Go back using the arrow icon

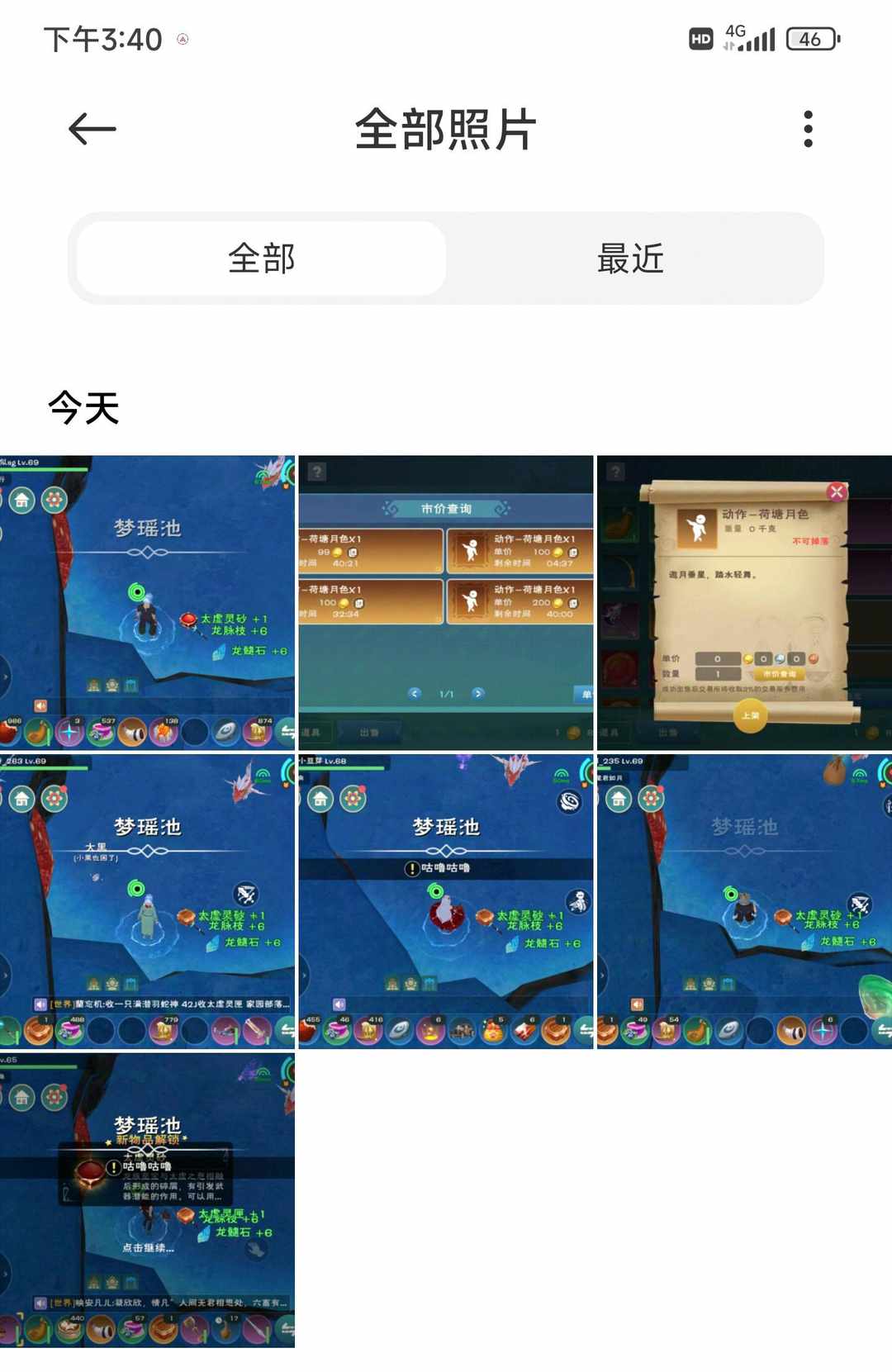coord(92,129)
